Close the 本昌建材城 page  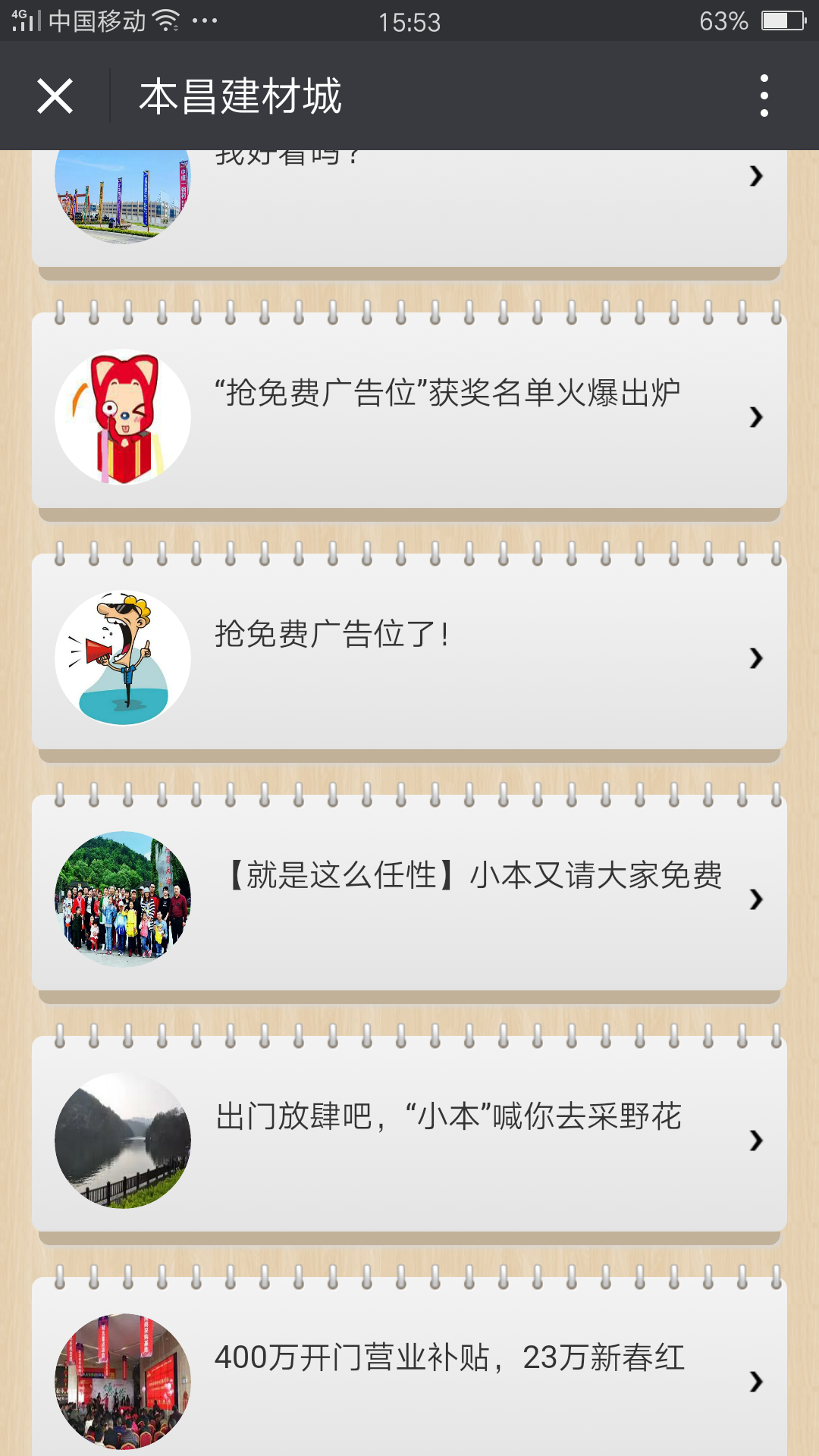[55, 96]
